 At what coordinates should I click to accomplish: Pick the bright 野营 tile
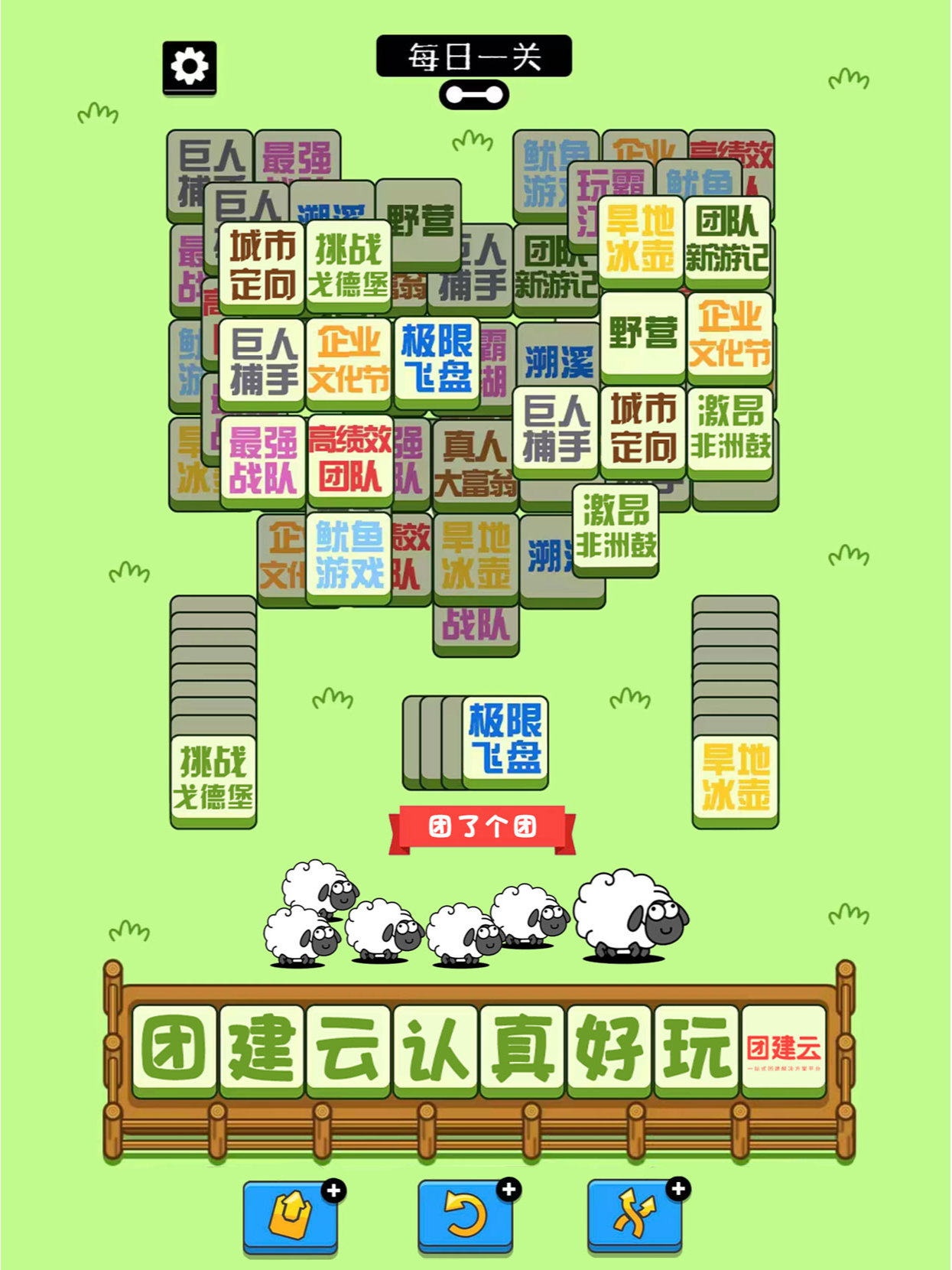click(642, 335)
